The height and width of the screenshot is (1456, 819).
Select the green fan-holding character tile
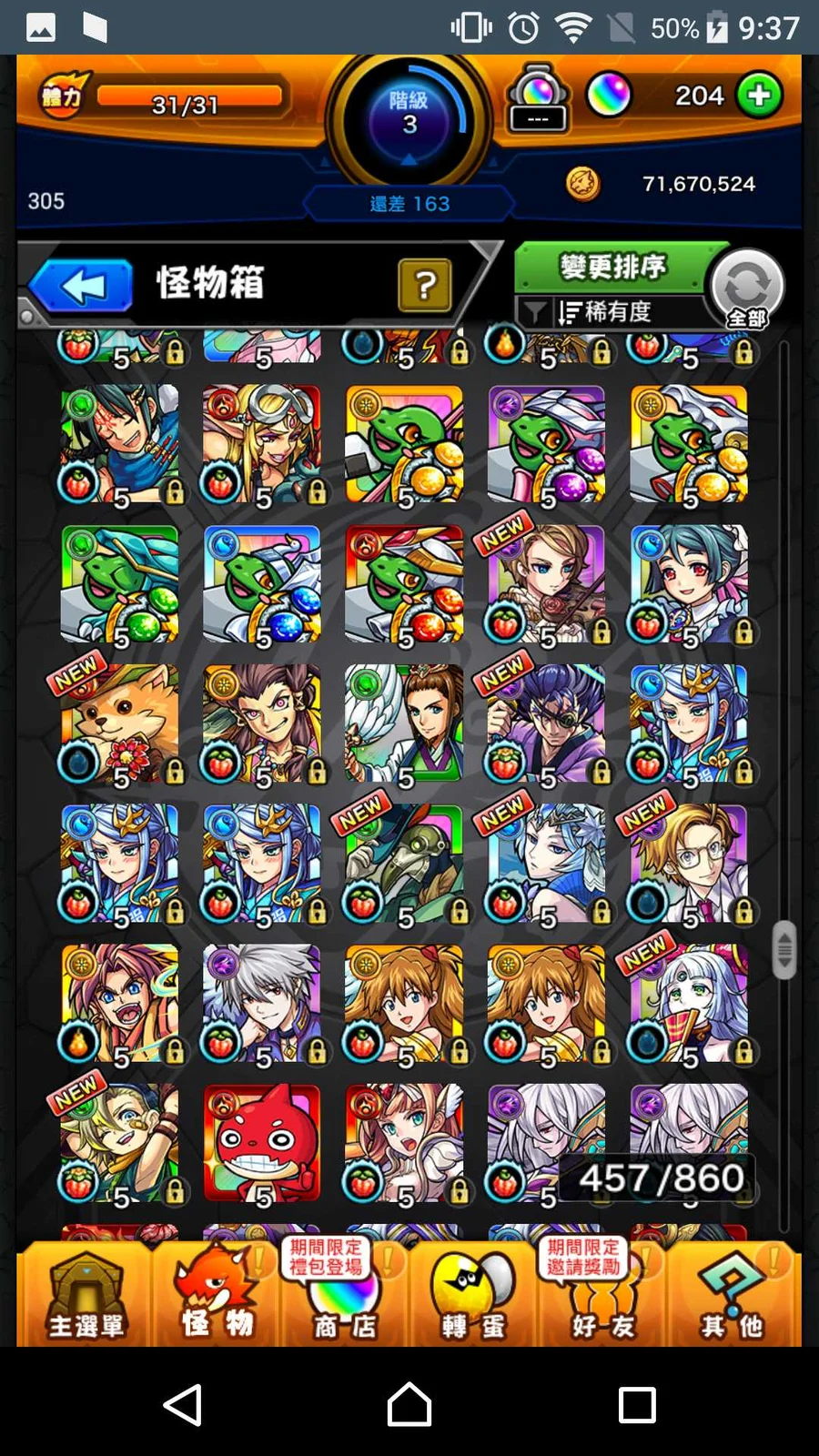(x=404, y=723)
